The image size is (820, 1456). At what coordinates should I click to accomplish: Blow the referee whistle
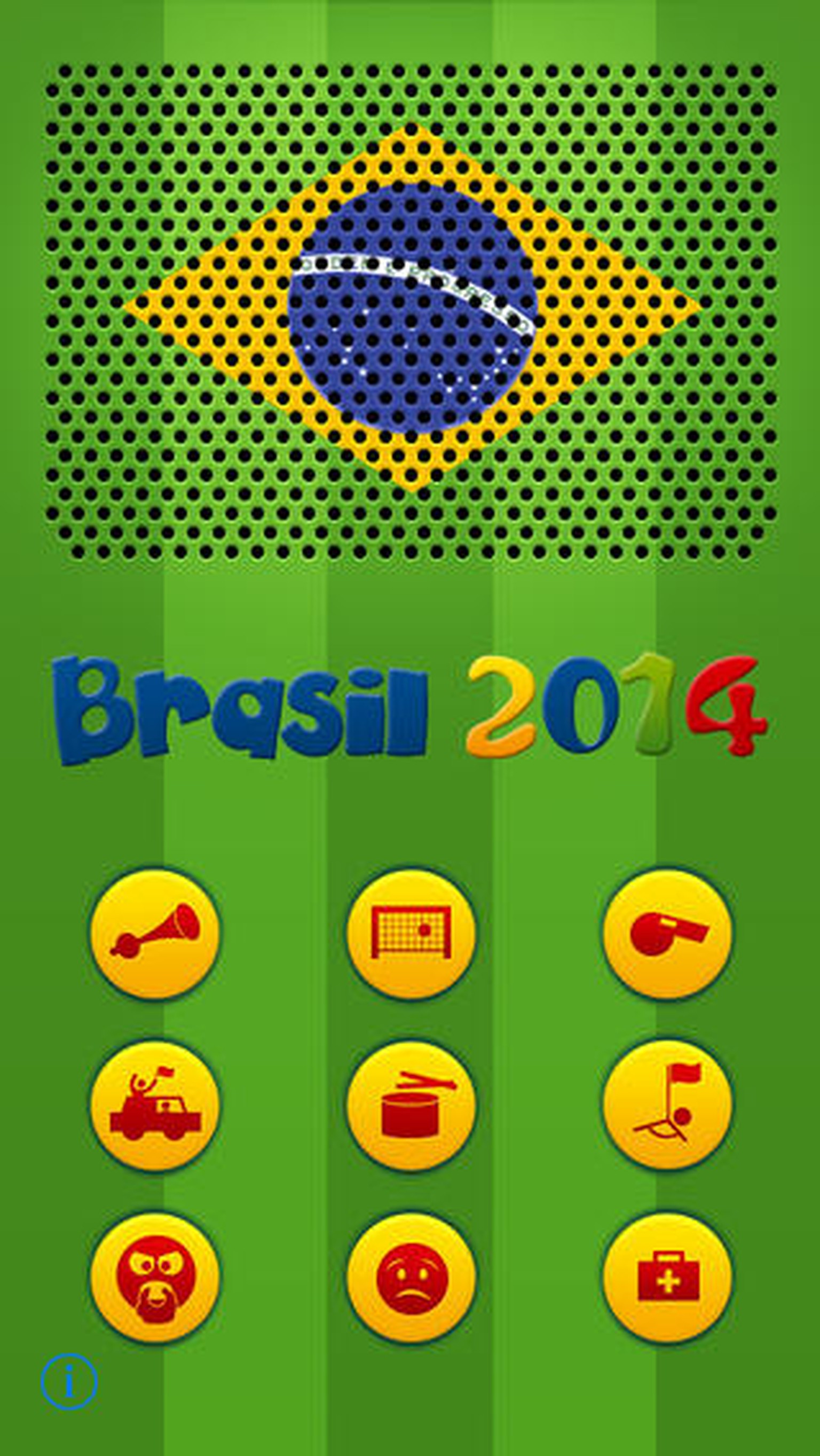coord(667,934)
